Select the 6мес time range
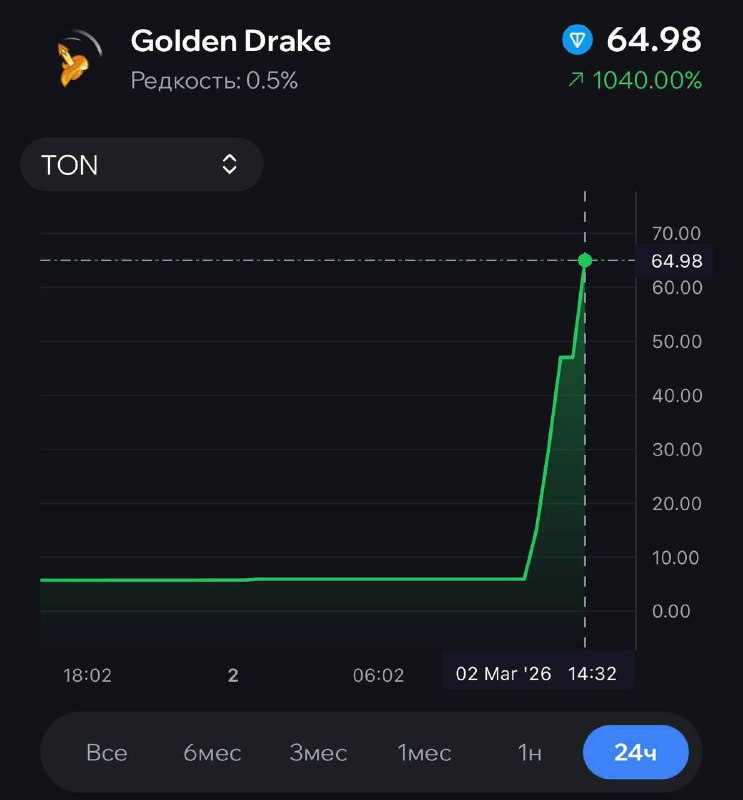This screenshot has width=743, height=800. point(212,752)
